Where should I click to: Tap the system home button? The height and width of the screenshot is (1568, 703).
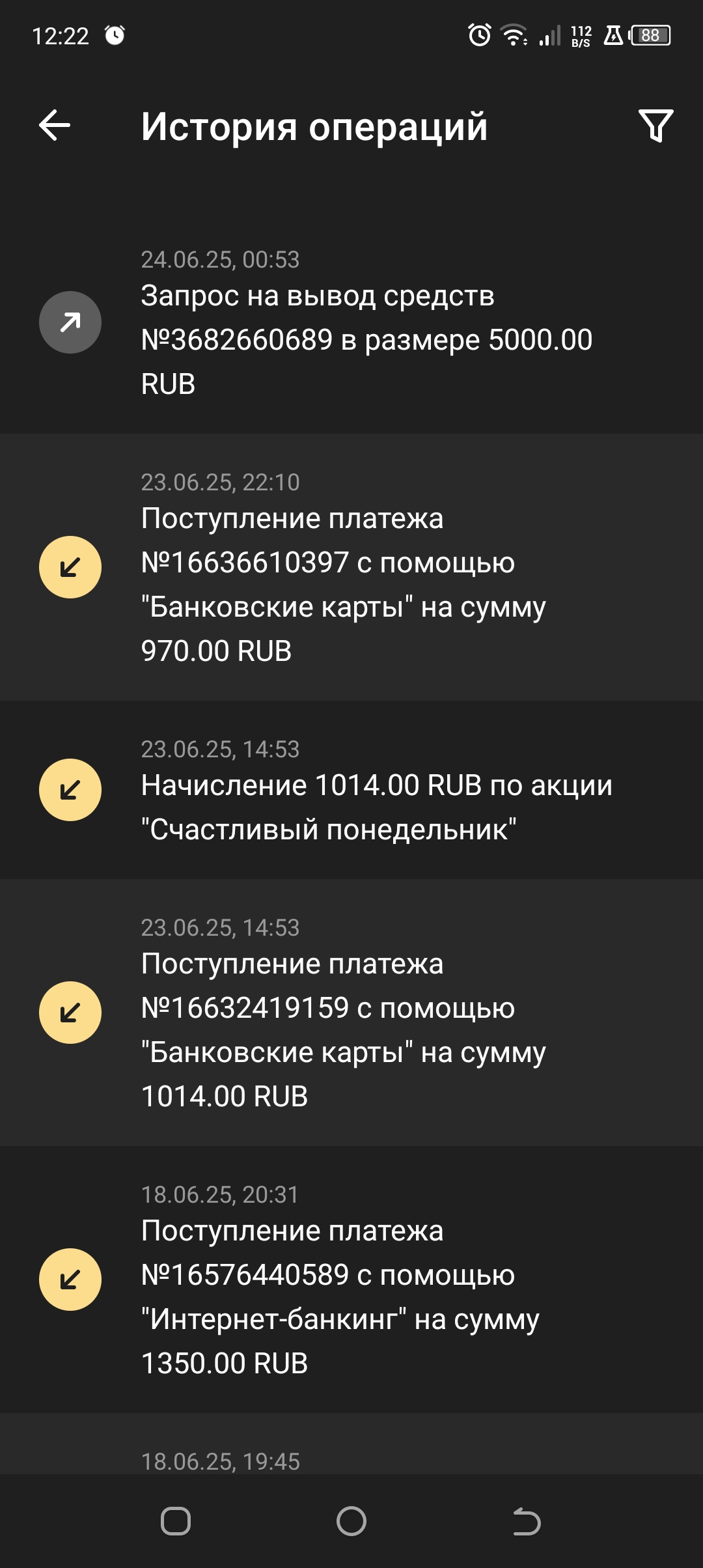(351, 1522)
